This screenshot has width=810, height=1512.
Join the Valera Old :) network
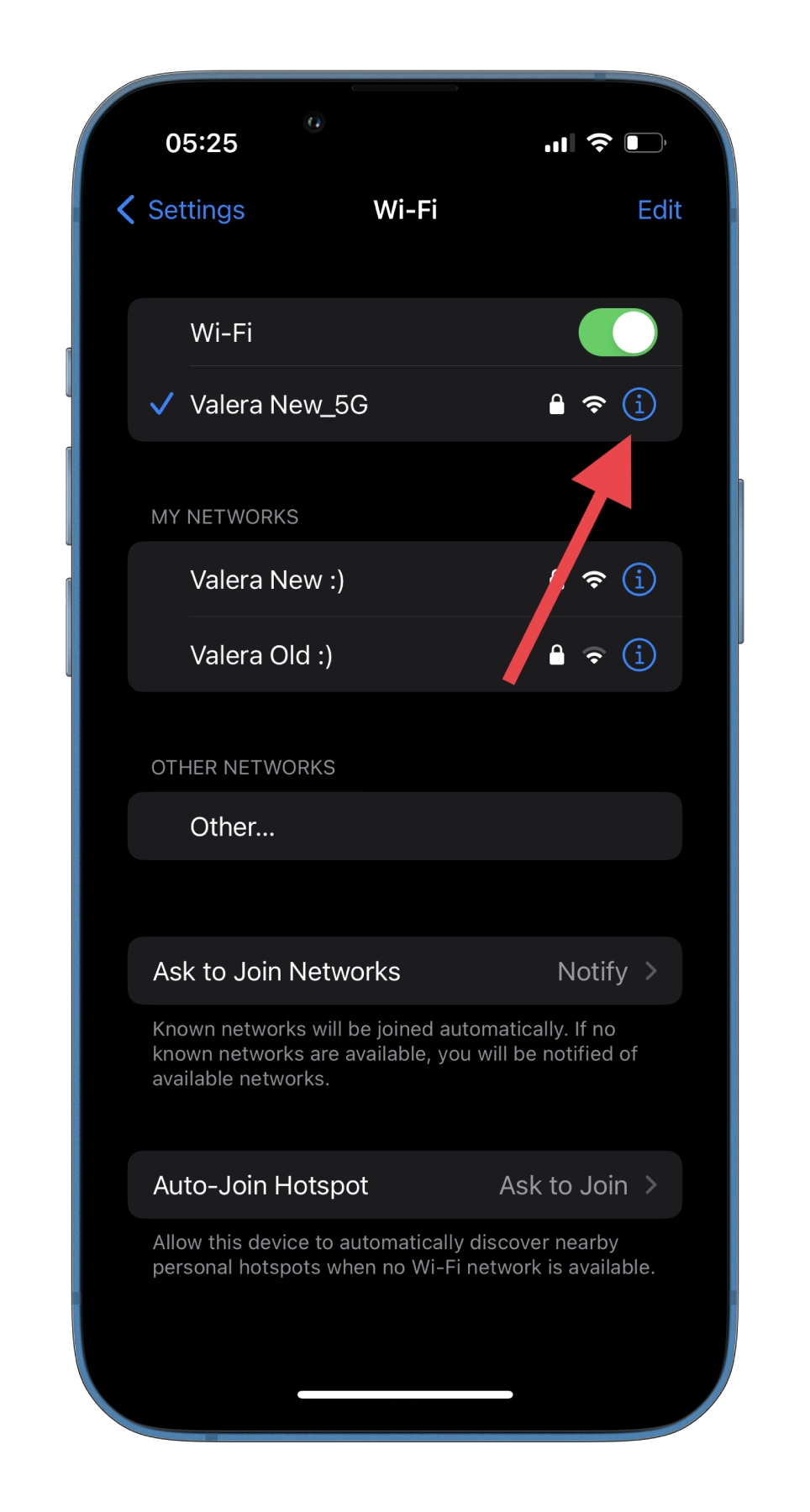pyautogui.click(x=404, y=655)
